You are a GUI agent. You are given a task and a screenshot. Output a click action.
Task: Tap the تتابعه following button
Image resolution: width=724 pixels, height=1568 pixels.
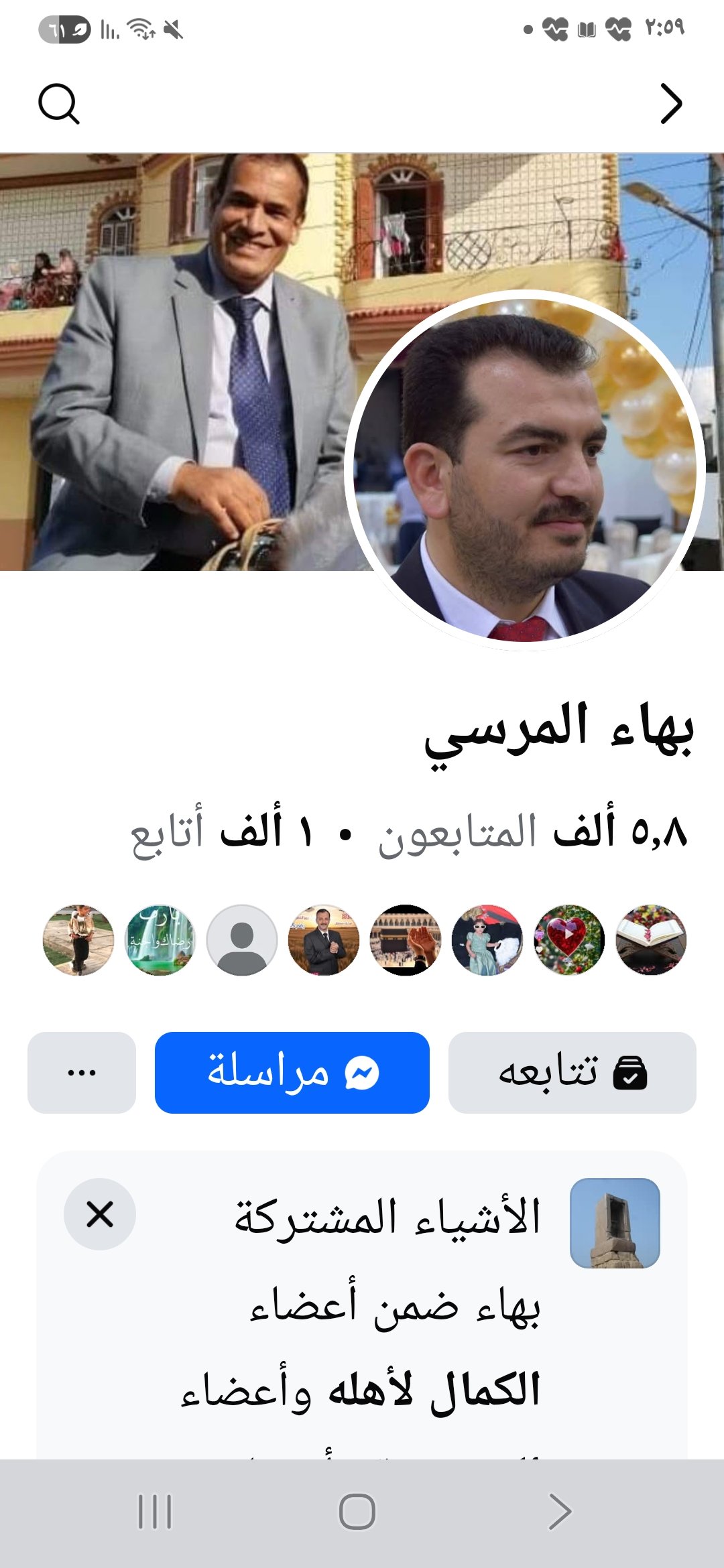point(572,1073)
